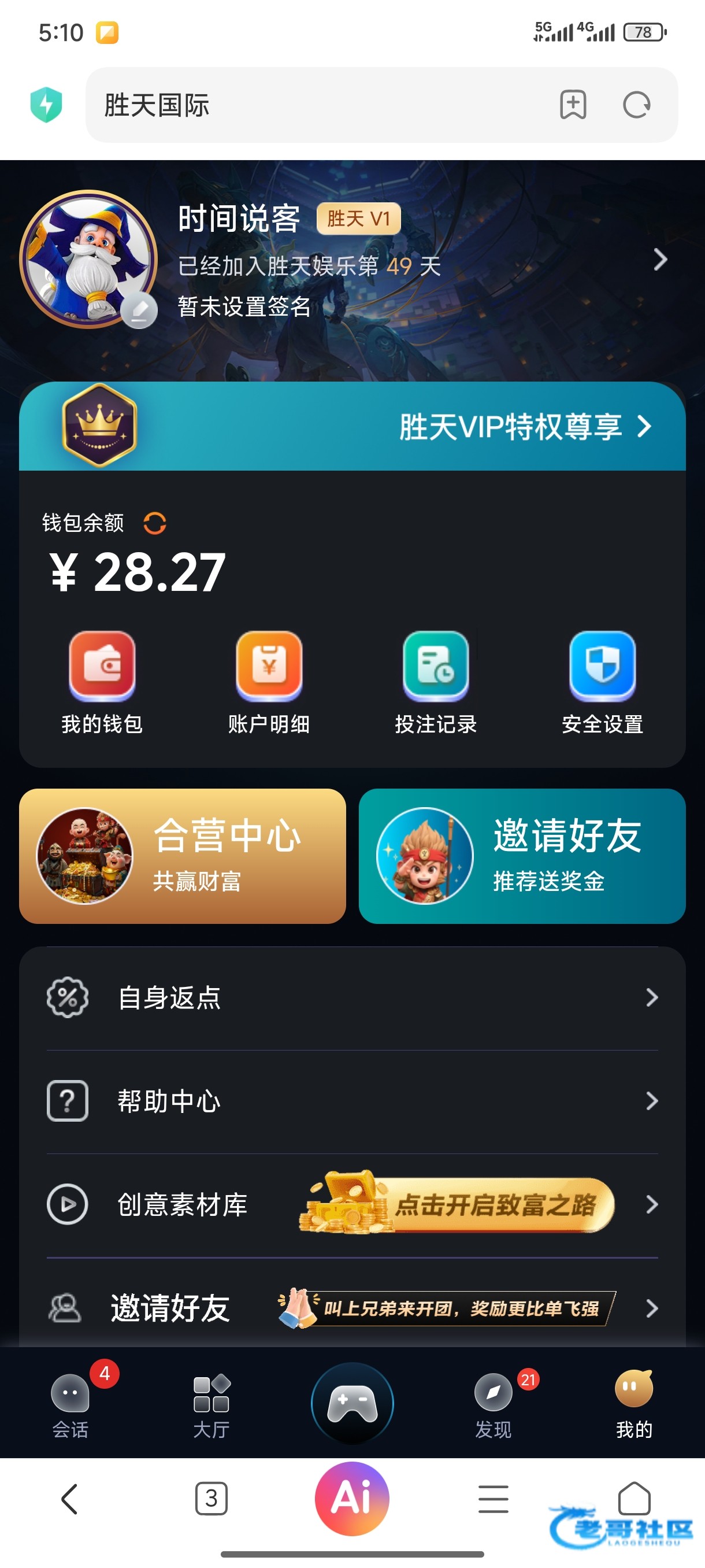Go to 安全设置

(602, 682)
